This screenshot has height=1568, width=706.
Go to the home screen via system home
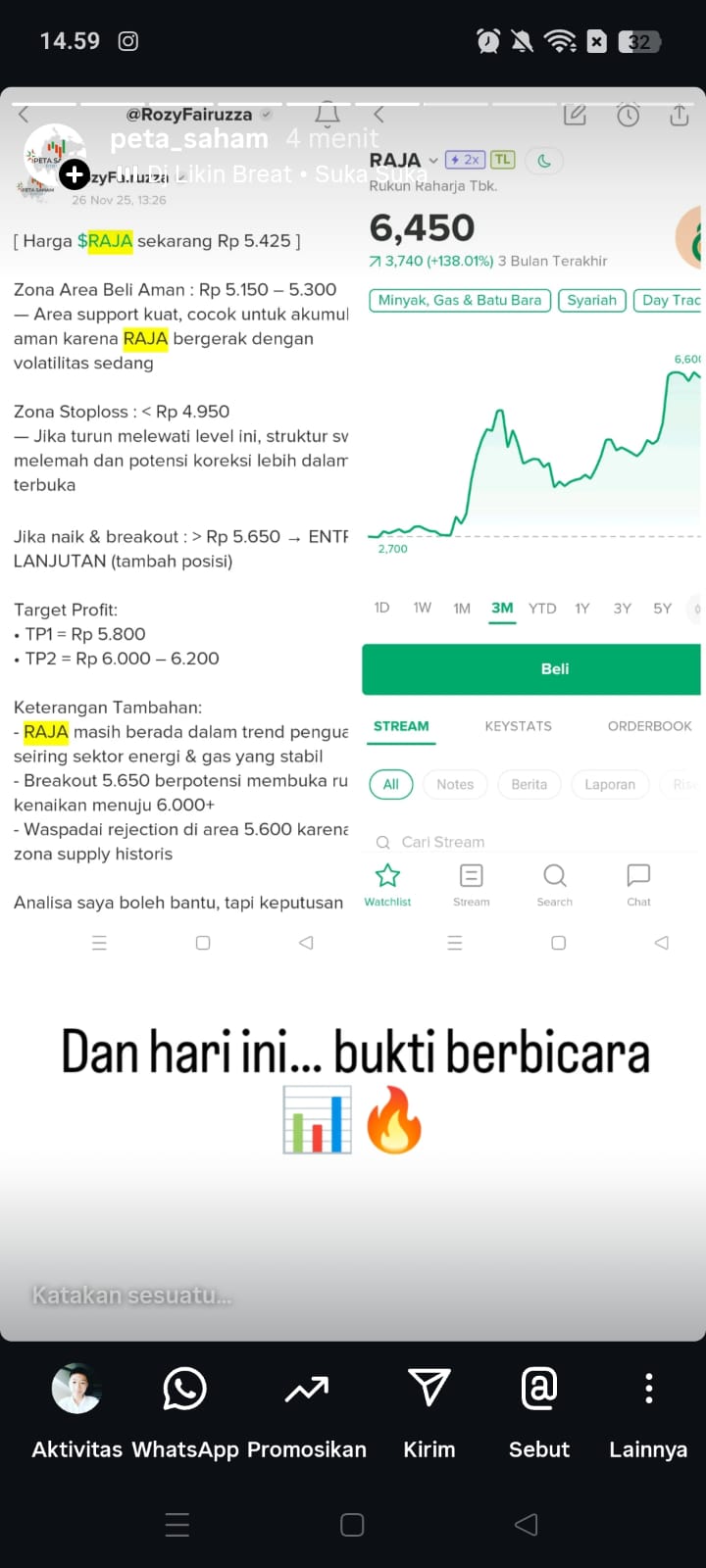point(352,1524)
